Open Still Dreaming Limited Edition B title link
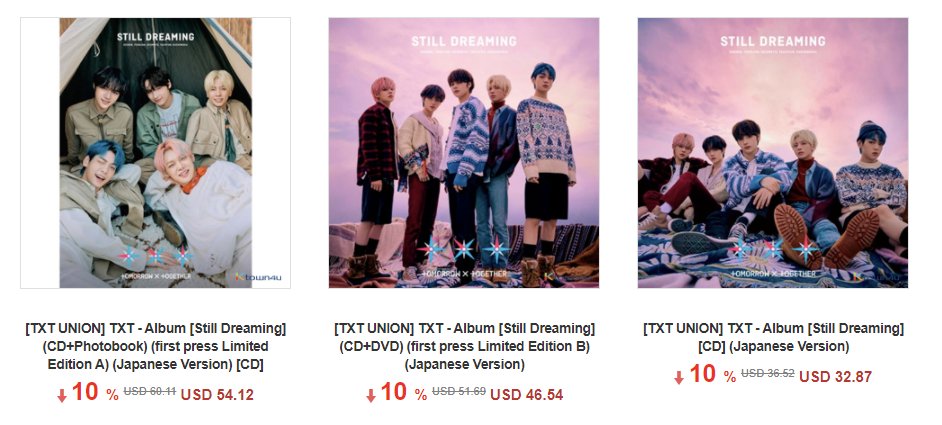 pyautogui.click(x=464, y=346)
